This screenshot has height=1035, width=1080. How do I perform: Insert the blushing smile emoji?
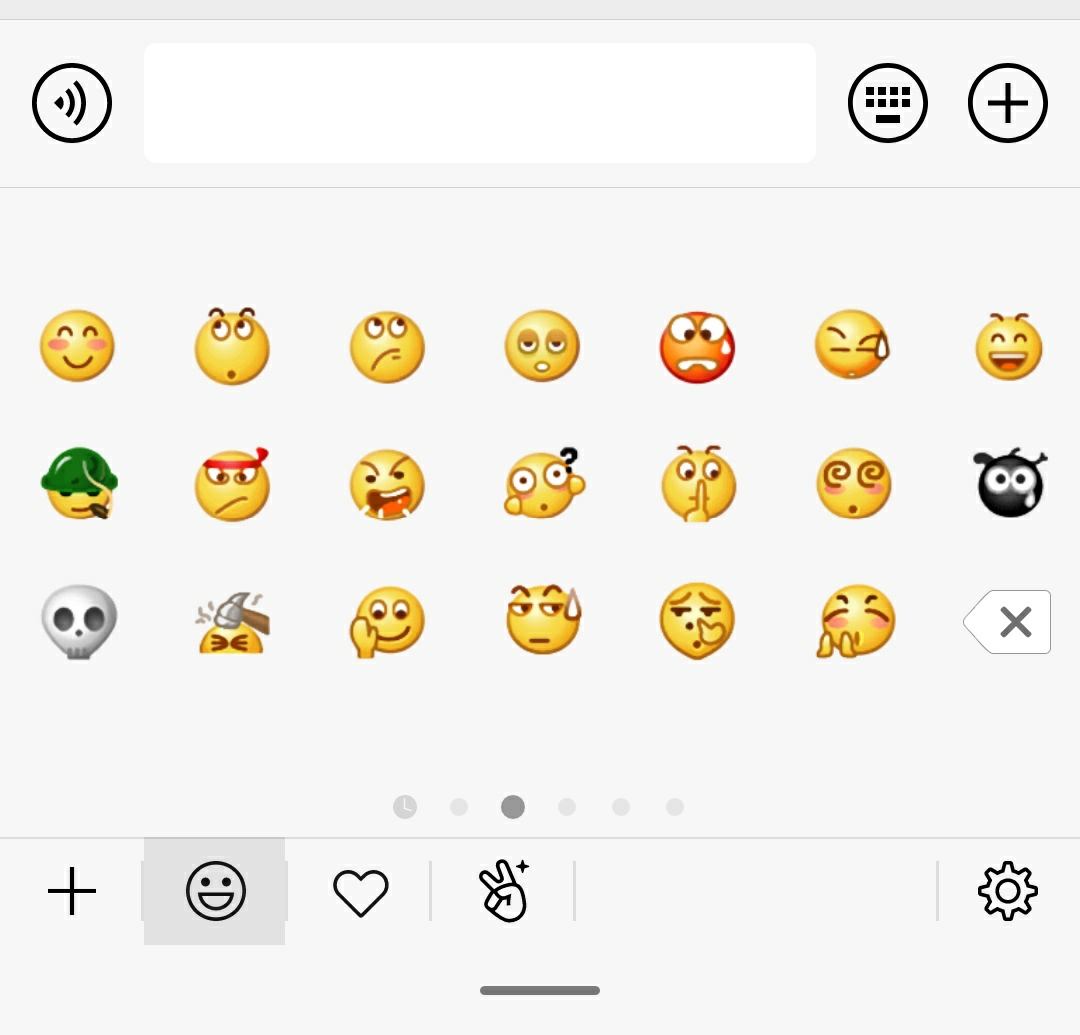(x=77, y=347)
